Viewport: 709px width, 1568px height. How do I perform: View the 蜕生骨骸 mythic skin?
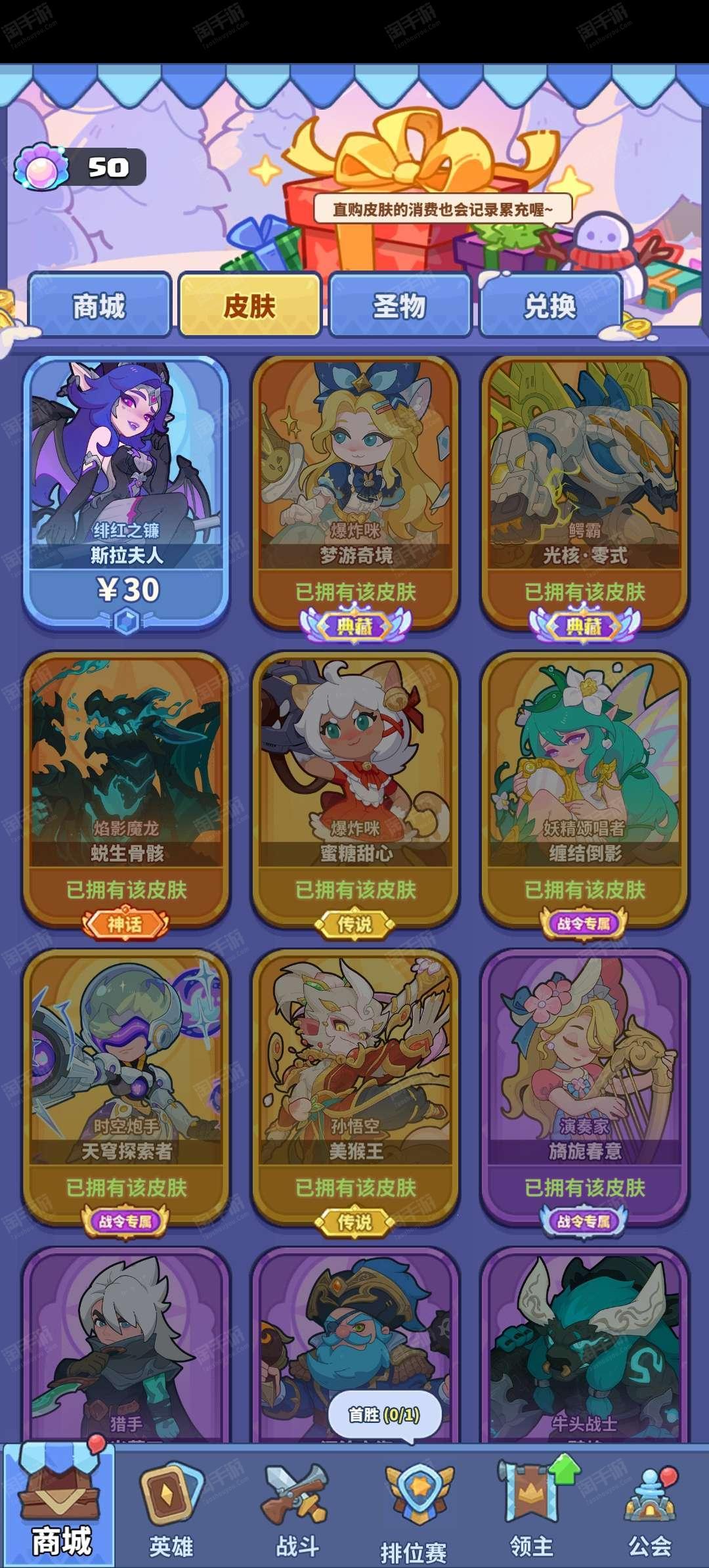(x=126, y=788)
